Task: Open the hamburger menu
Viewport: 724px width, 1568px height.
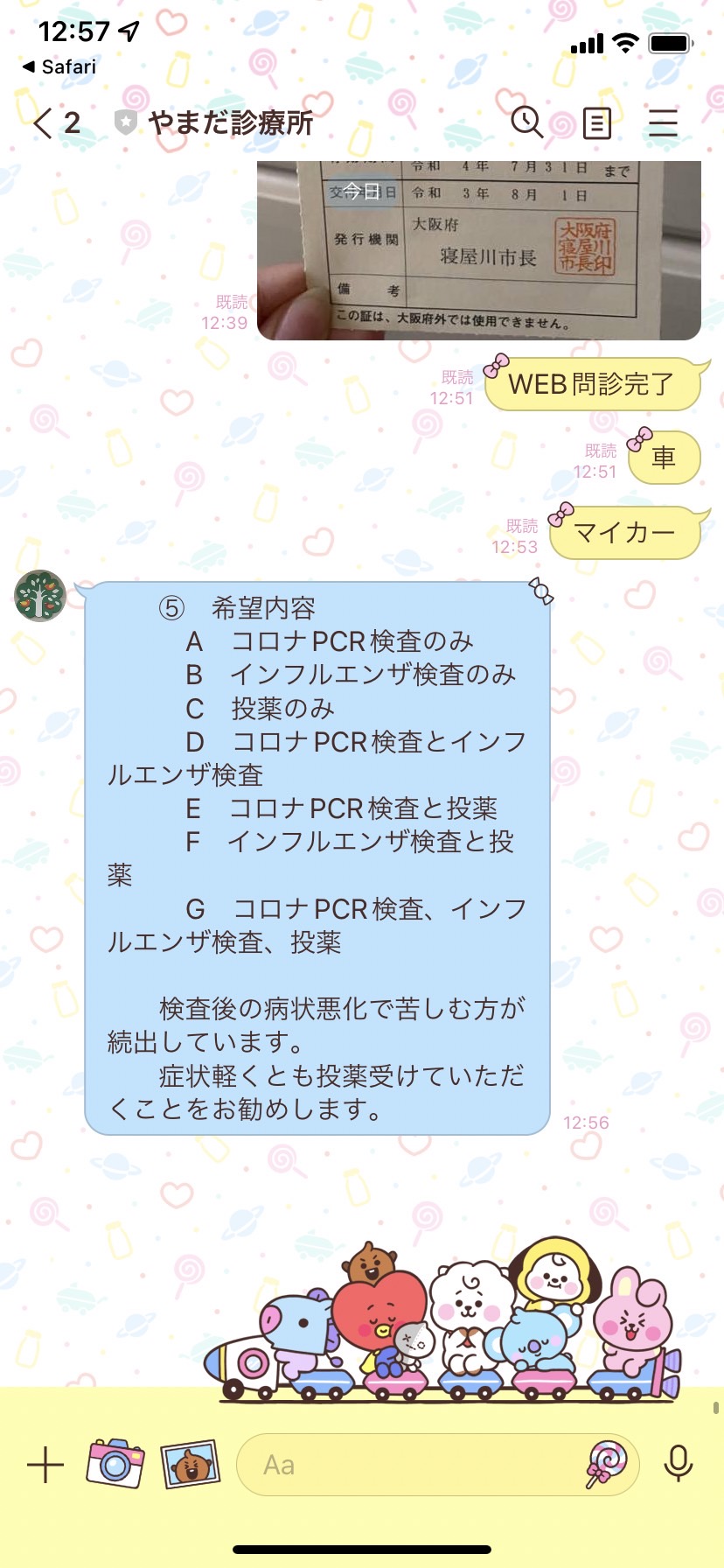Action: pyautogui.click(x=663, y=122)
